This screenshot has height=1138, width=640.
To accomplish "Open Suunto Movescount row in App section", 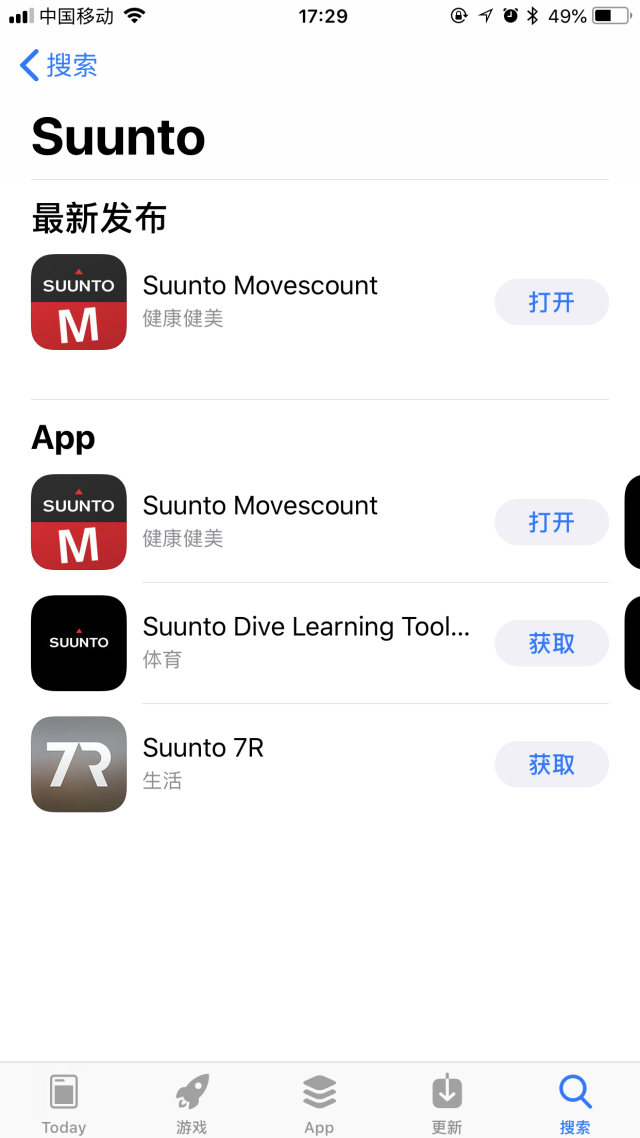I will coord(260,520).
